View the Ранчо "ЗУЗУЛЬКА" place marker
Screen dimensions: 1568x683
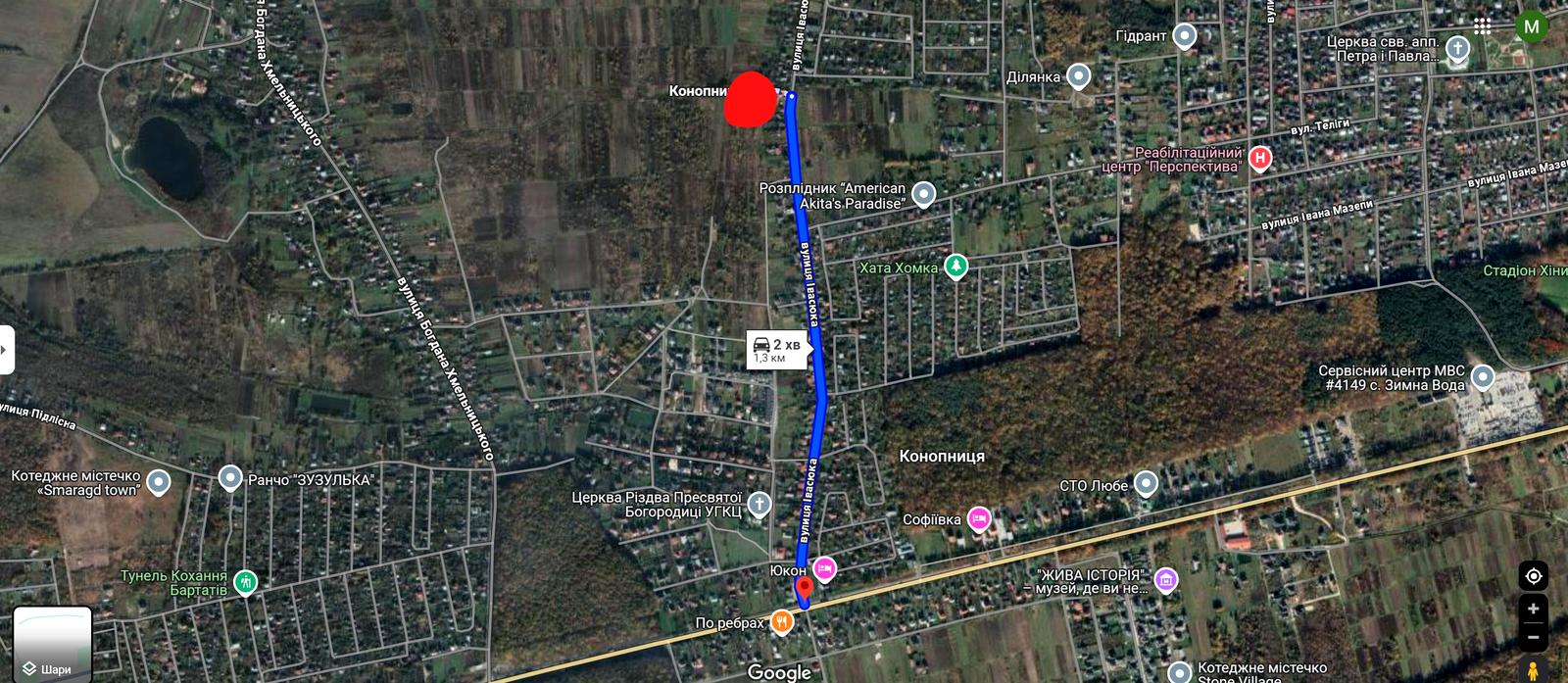pos(230,478)
